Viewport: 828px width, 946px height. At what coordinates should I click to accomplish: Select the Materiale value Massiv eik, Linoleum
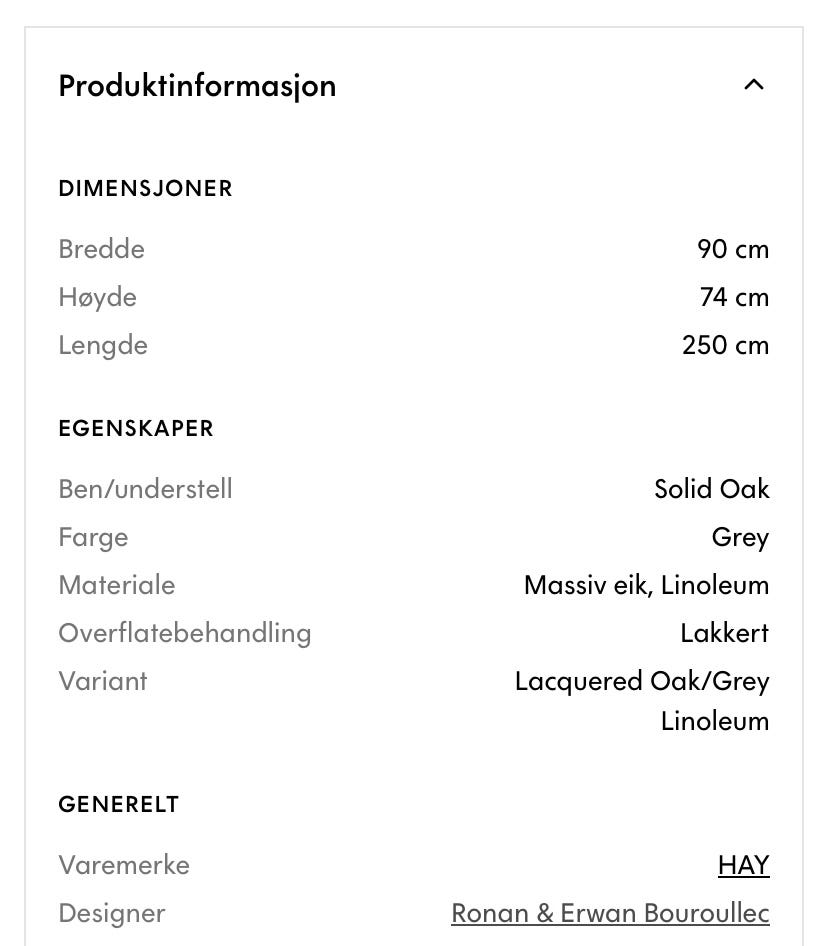coord(646,584)
